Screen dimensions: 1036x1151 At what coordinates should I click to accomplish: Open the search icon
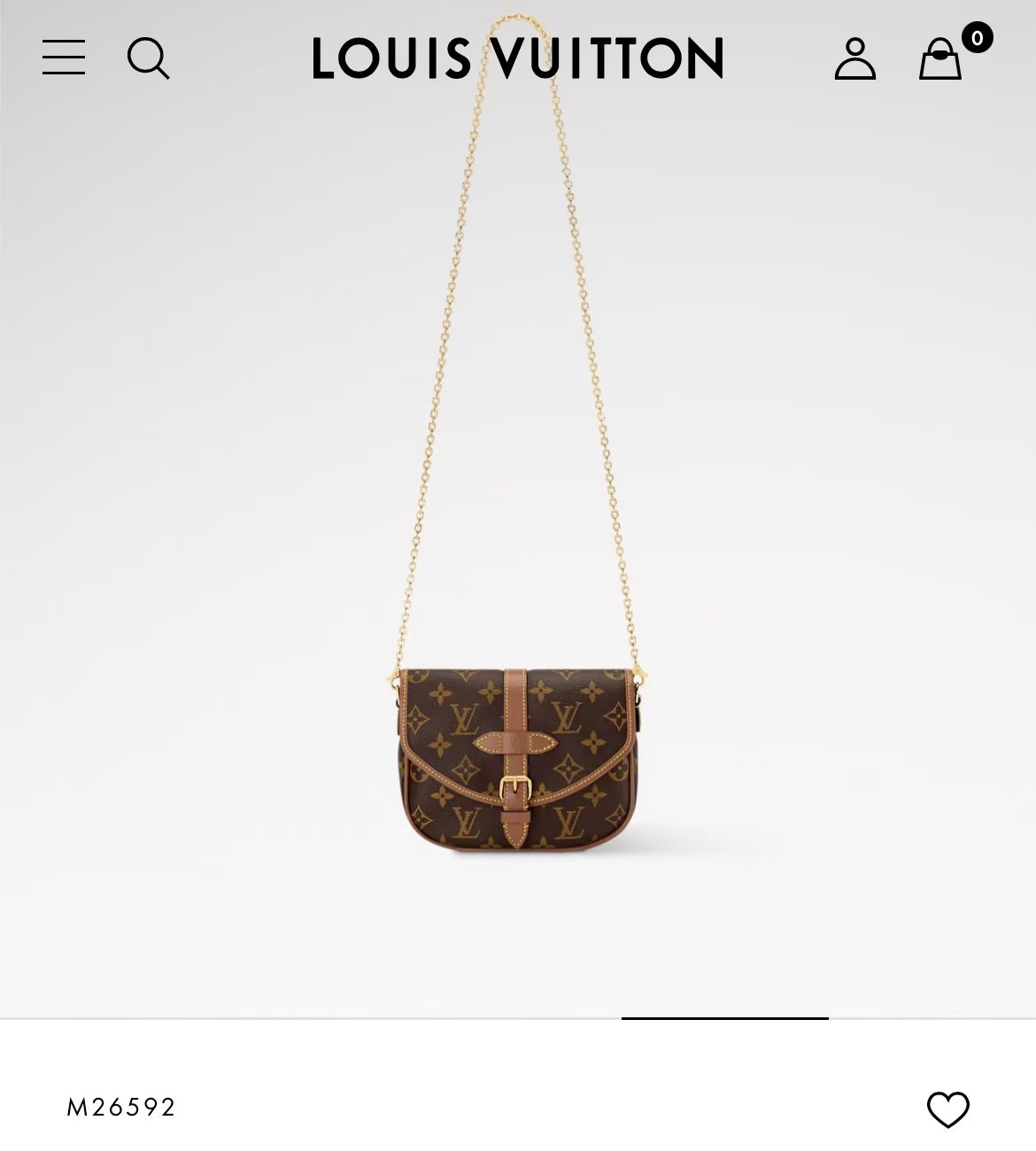tap(148, 58)
